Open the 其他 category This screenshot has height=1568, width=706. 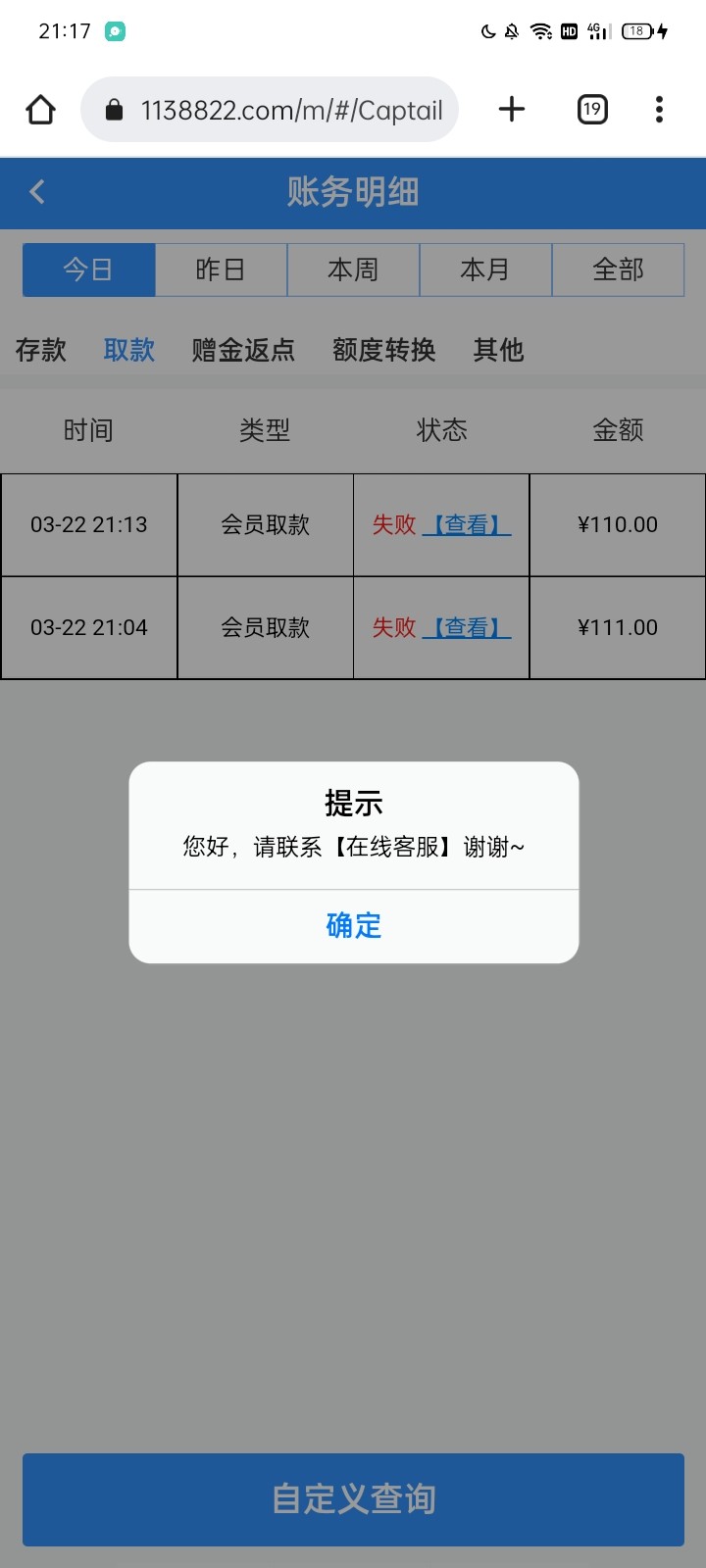pos(498,350)
